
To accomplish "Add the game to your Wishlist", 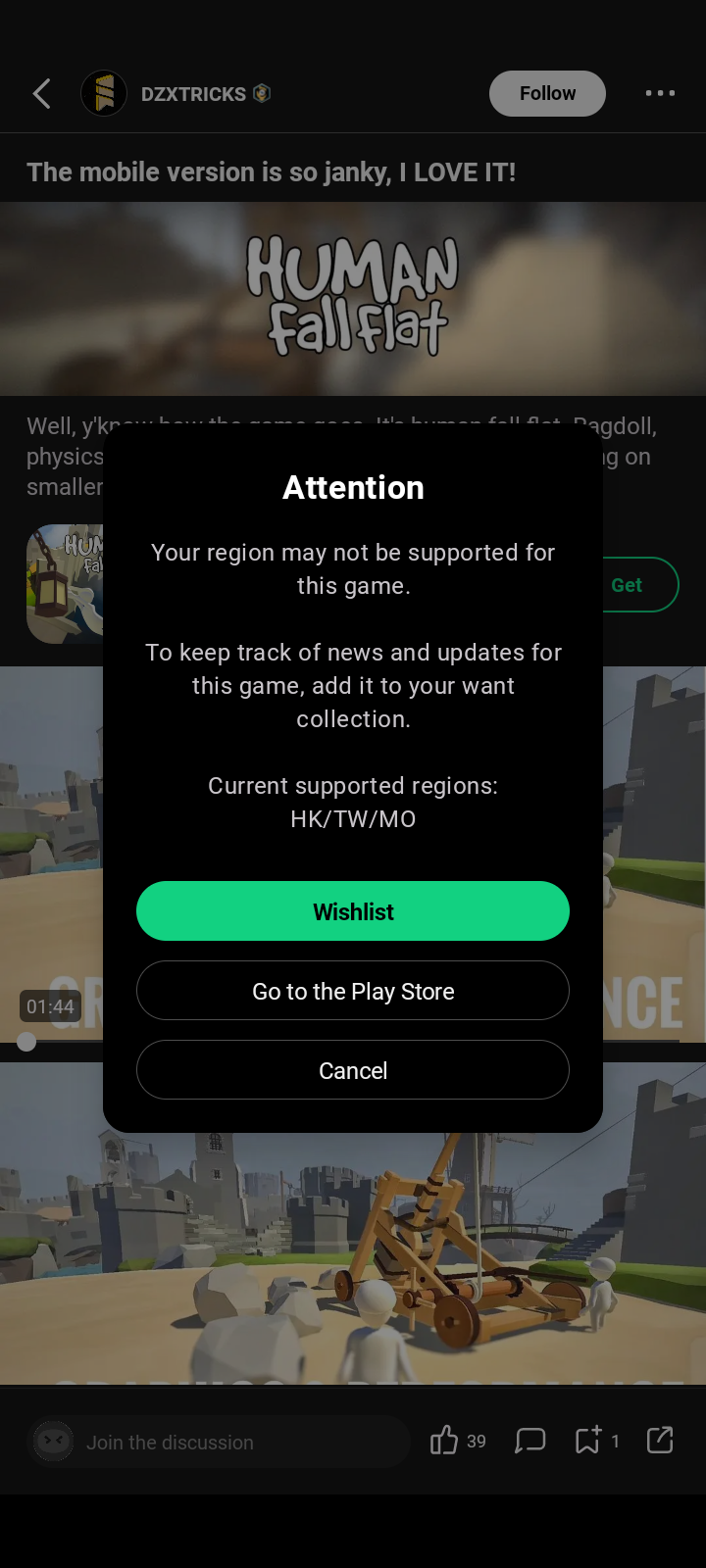I will (353, 910).
